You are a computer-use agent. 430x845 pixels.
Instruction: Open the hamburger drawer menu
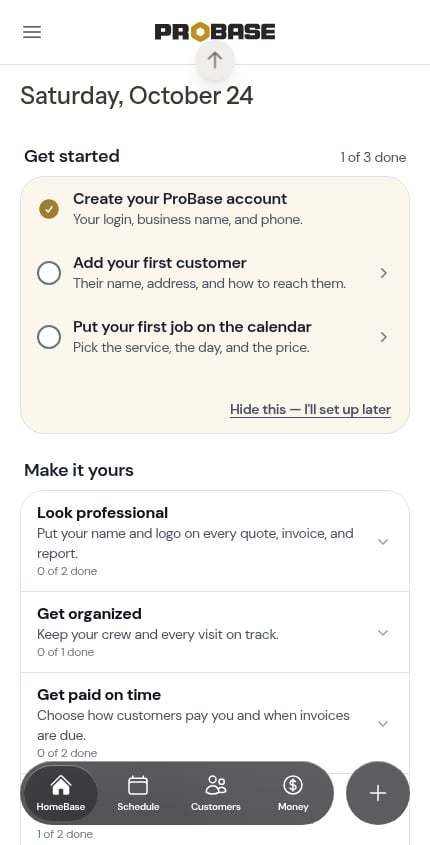click(32, 32)
